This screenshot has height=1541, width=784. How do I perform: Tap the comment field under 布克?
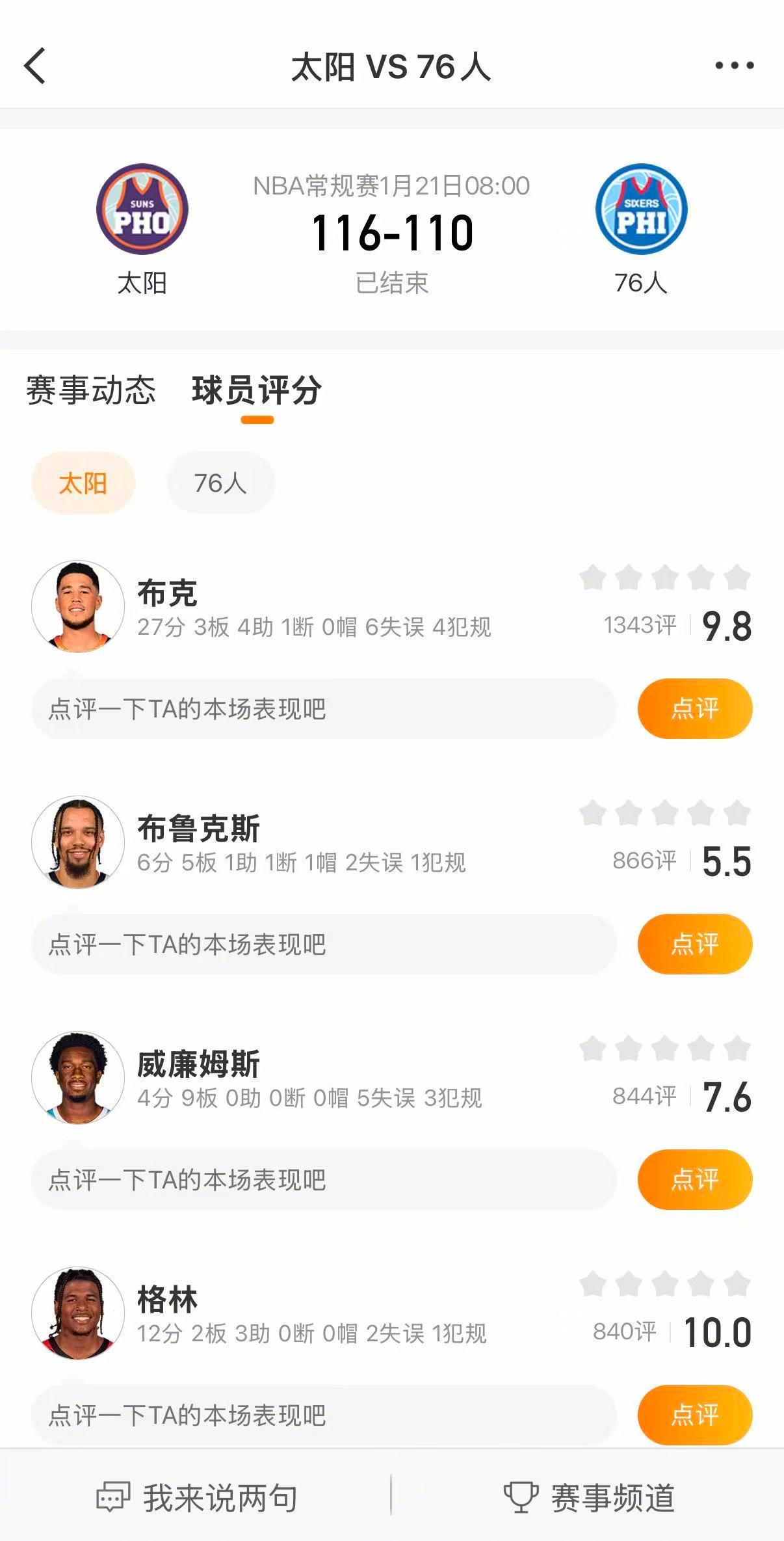pos(324,708)
